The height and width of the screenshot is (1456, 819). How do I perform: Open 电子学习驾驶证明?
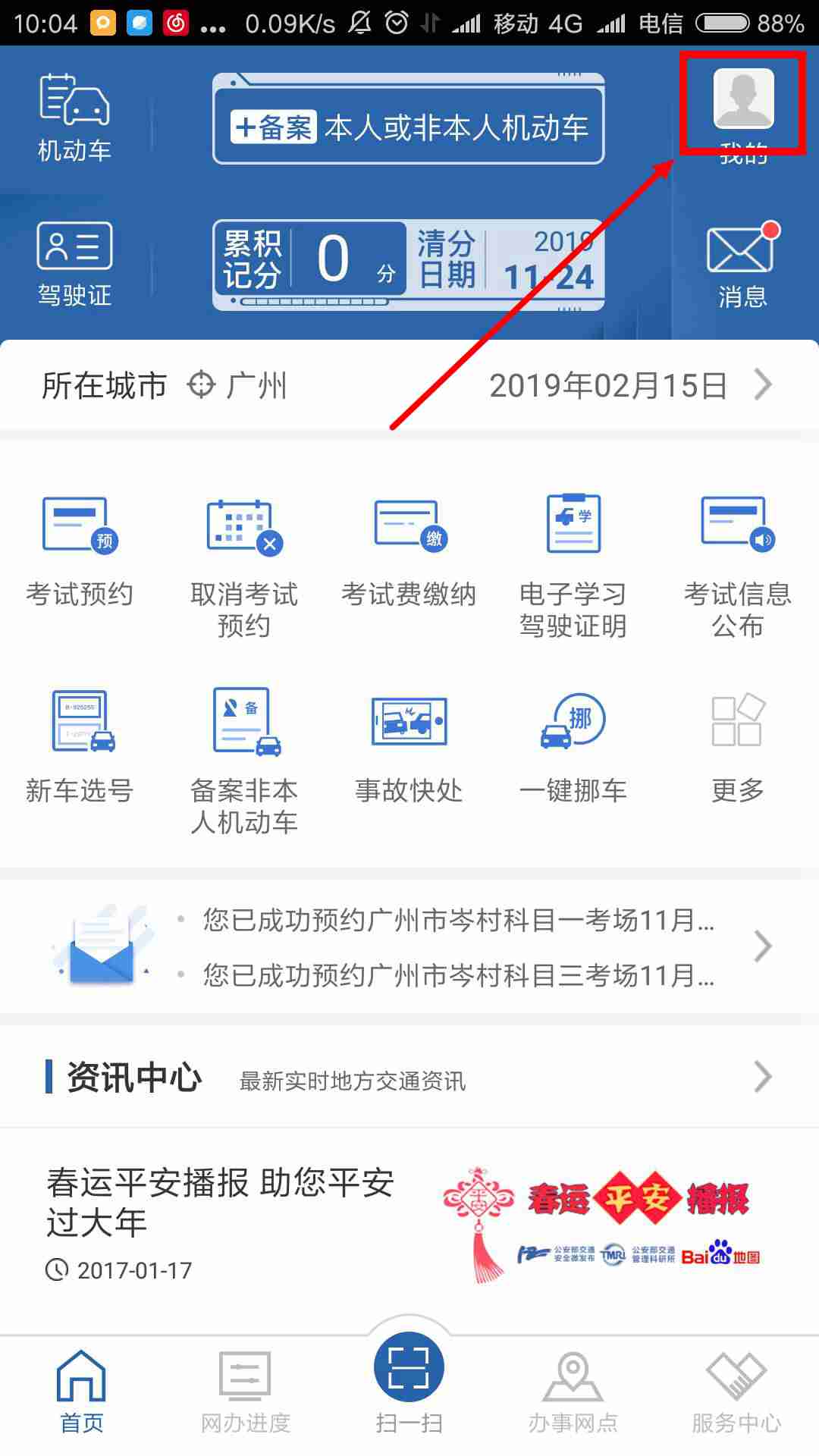pyautogui.click(x=573, y=565)
